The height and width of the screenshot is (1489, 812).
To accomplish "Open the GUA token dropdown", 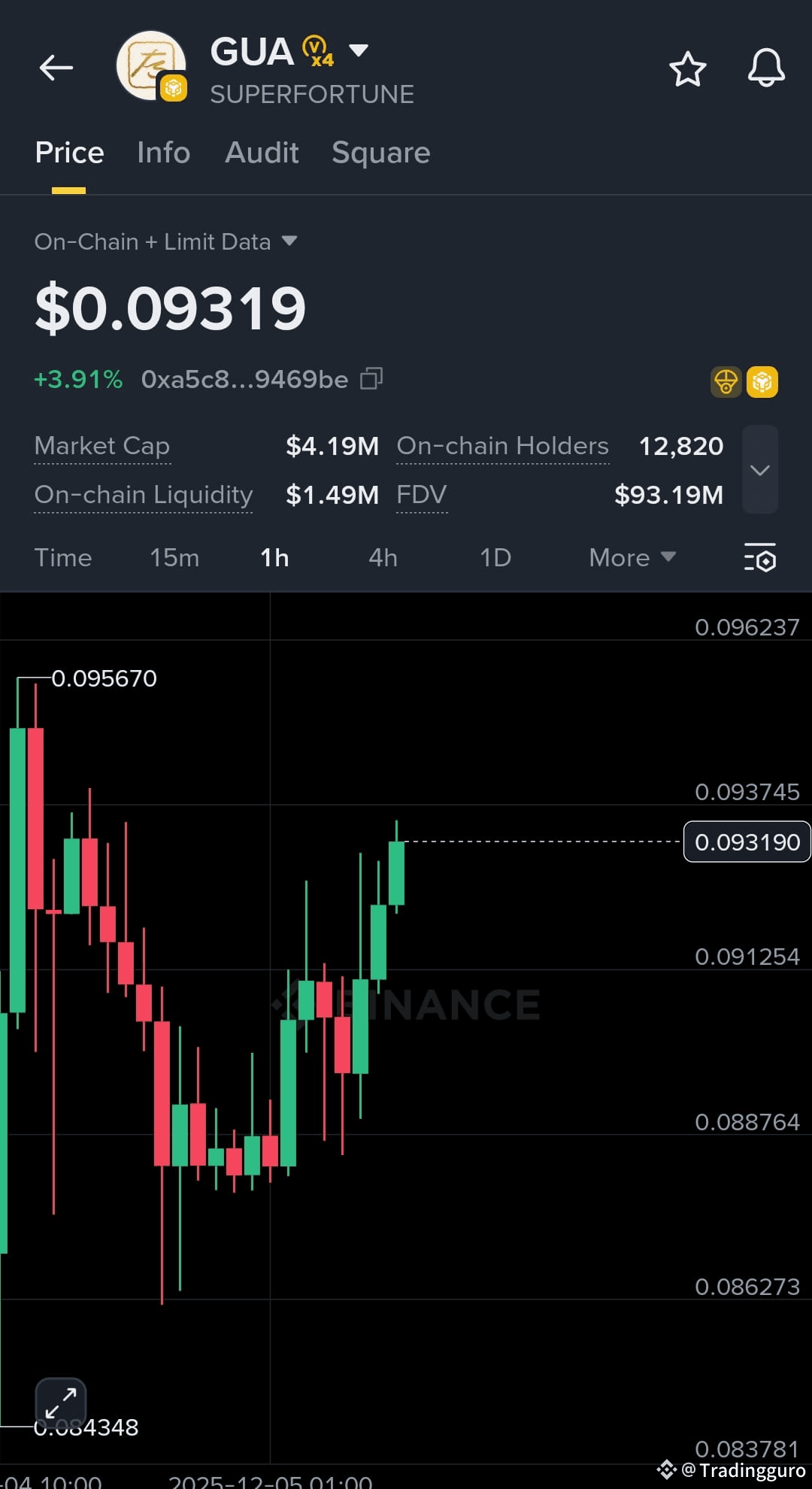I will click(x=359, y=51).
